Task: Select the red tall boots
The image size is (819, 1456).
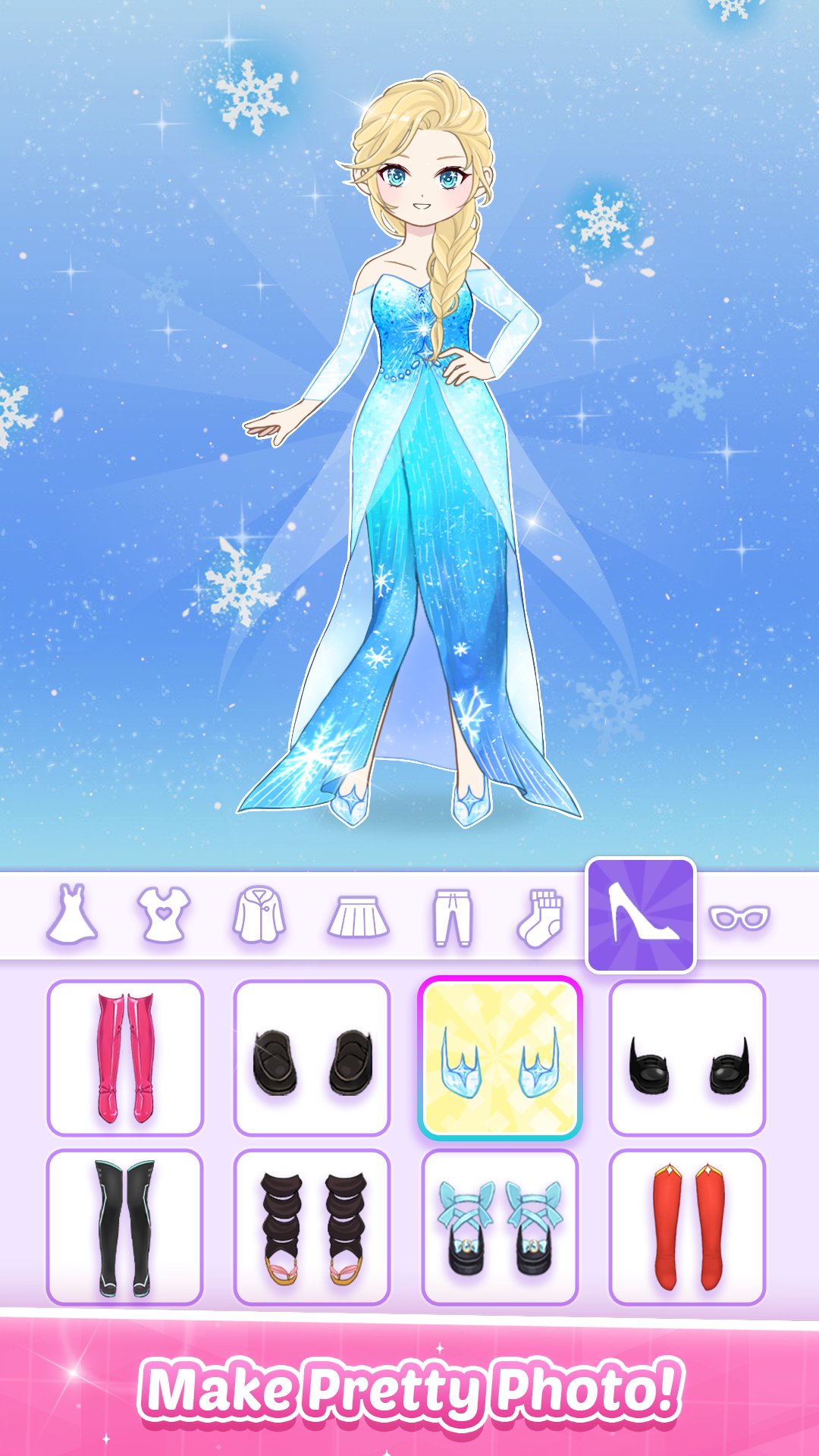Action: [x=687, y=1227]
